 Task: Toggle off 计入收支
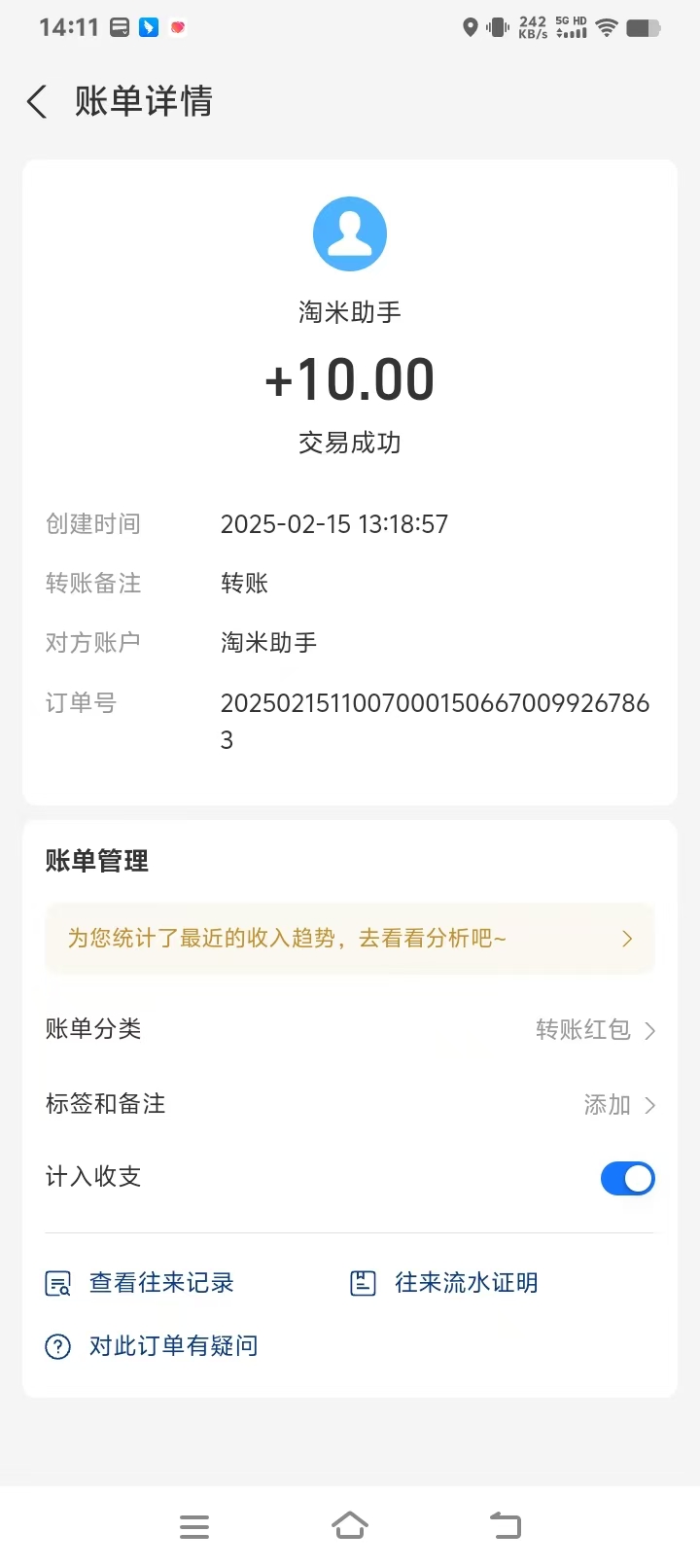tap(628, 1178)
